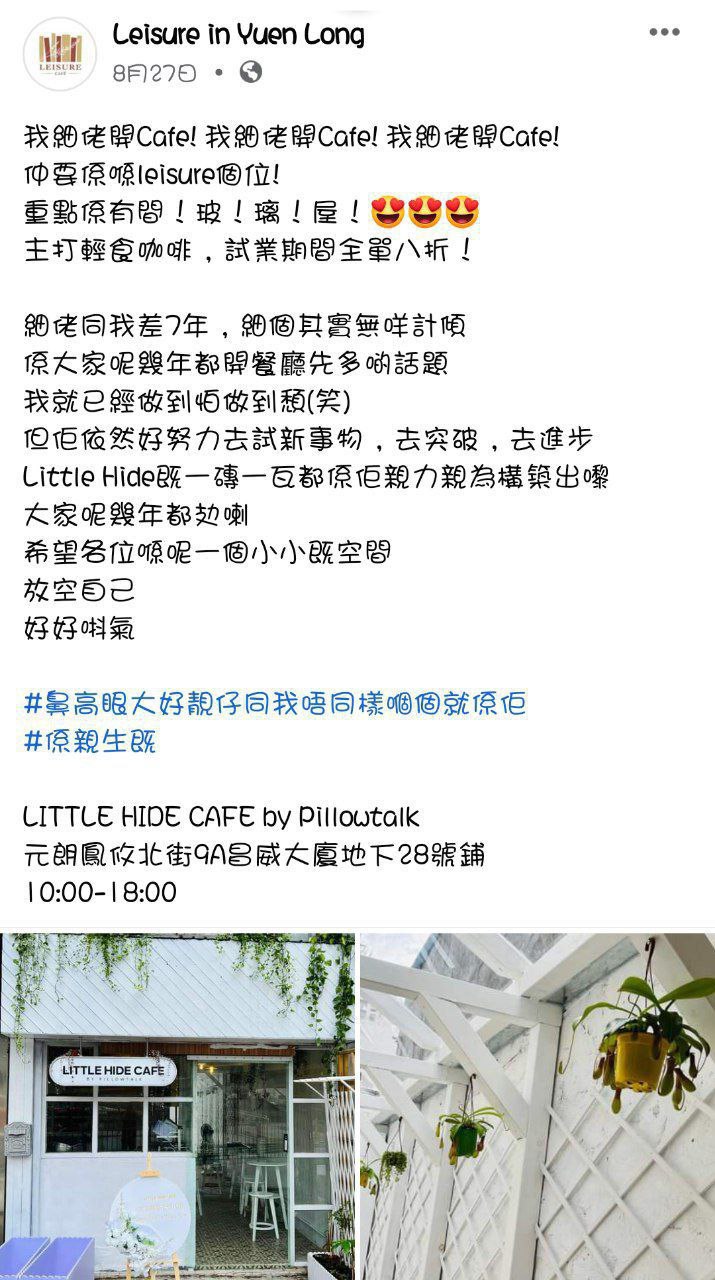Open the post's three-dot overflow menu
The height and width of the screenshot is (1280, 715).
click(x=664, y=33)
